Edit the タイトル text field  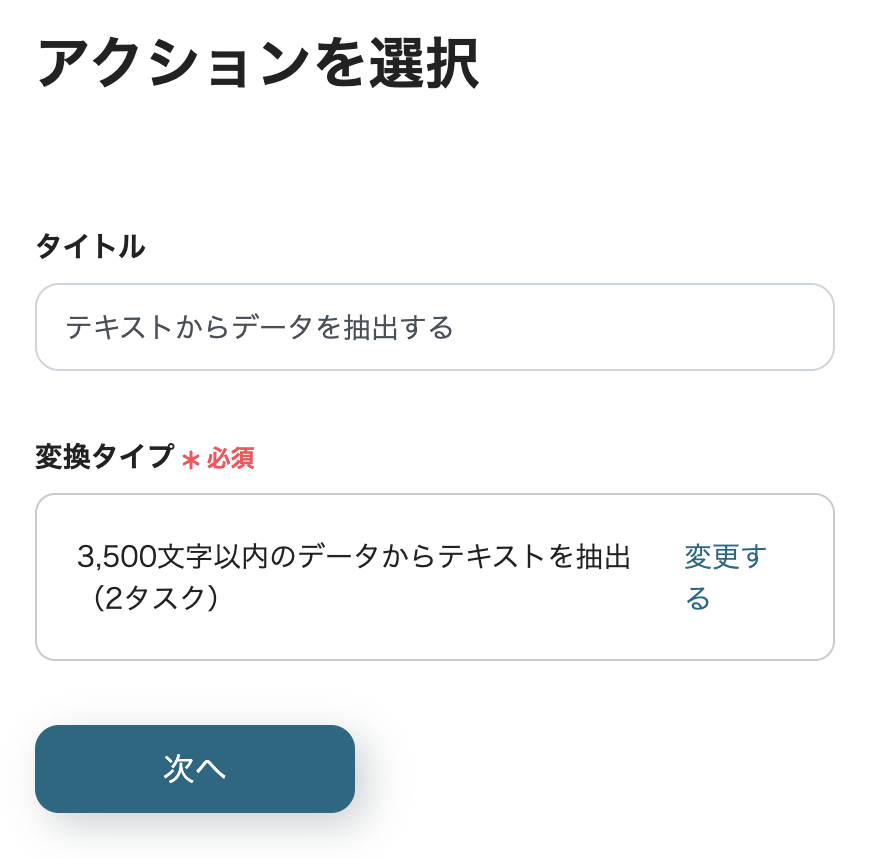(x=434, y=327)
